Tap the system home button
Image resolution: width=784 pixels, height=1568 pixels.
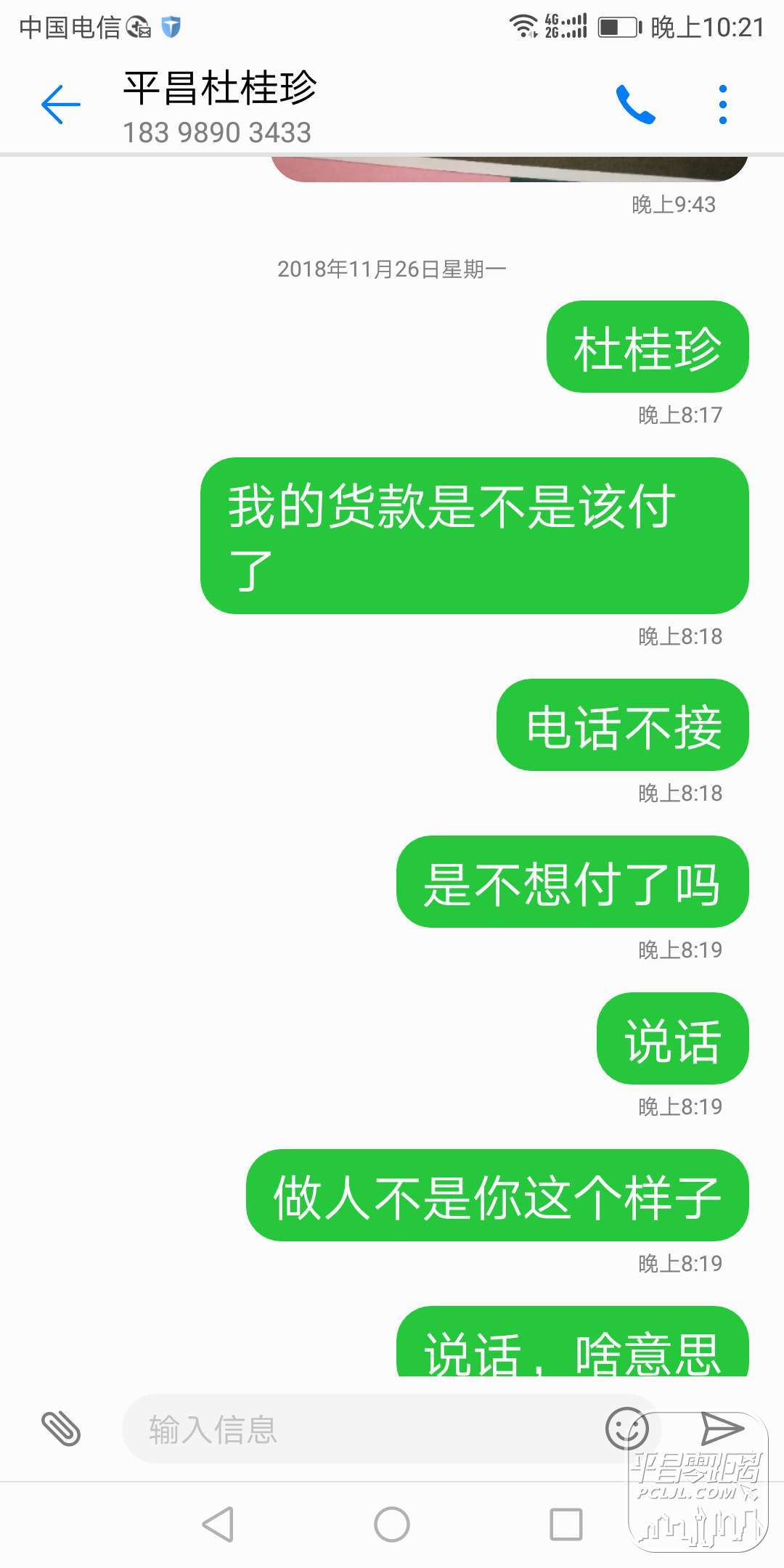coord(392,1524)
